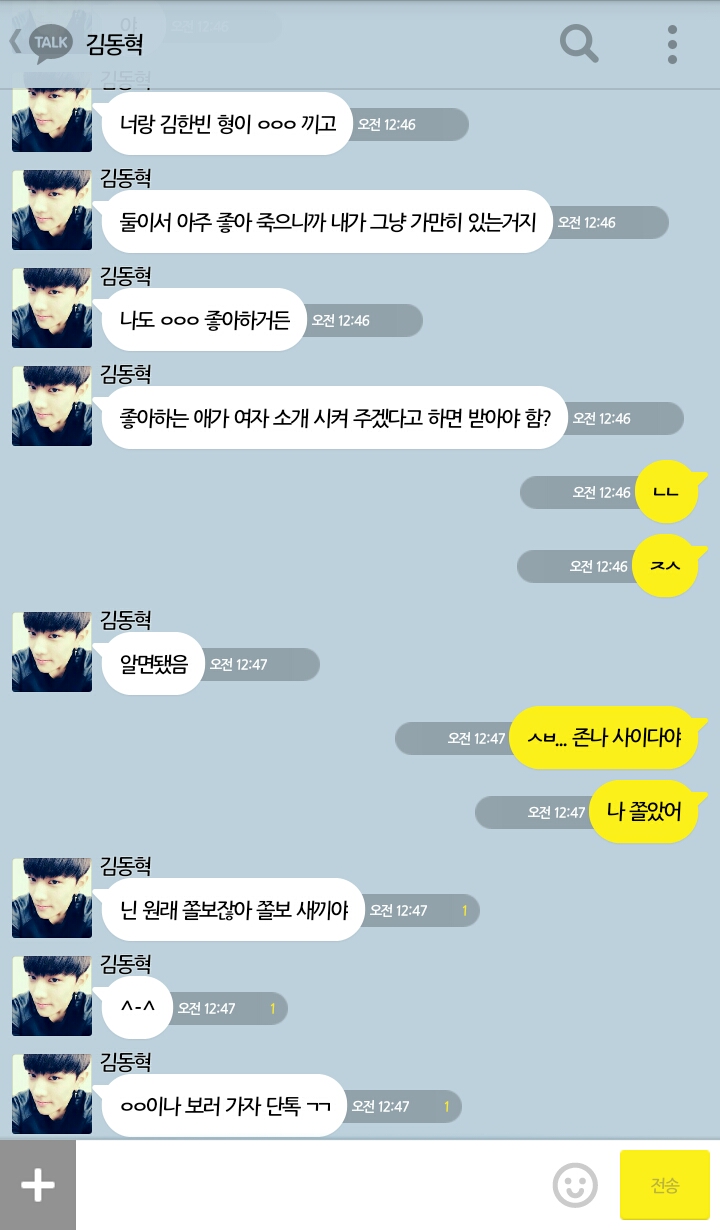Tap profile photo beside the ^-^ message
The height and width of the screenshot is (1230, 720).
51,996
